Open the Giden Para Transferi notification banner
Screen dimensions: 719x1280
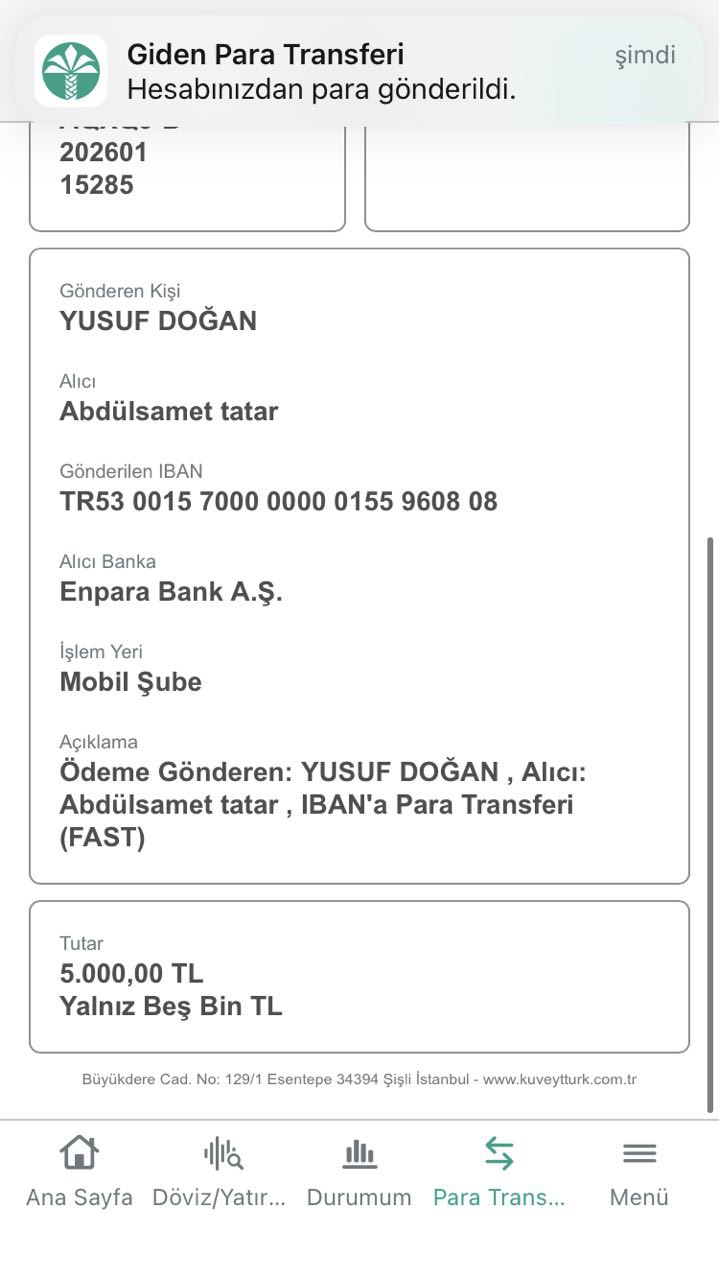359,70
